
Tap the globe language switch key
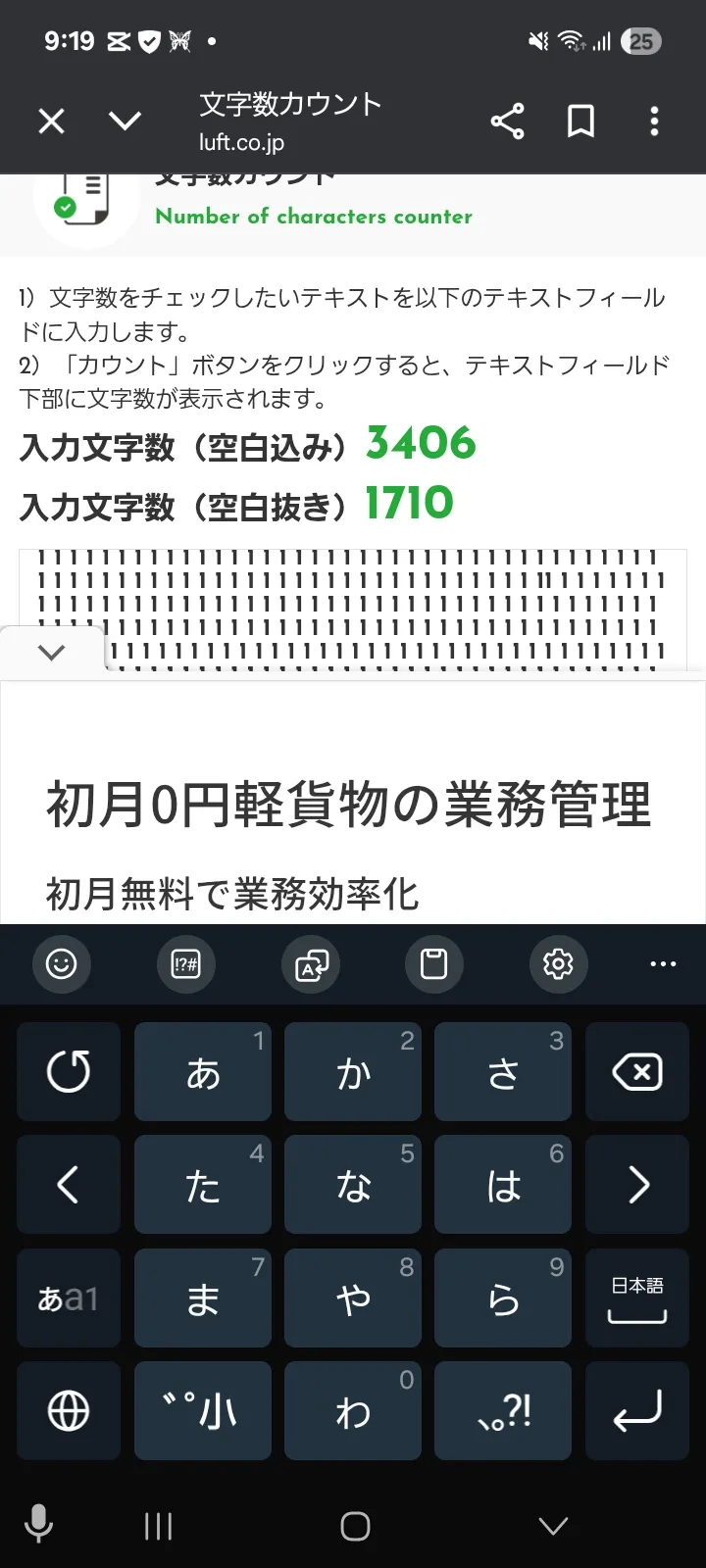pyautogui.click(x=69, y=1411)
